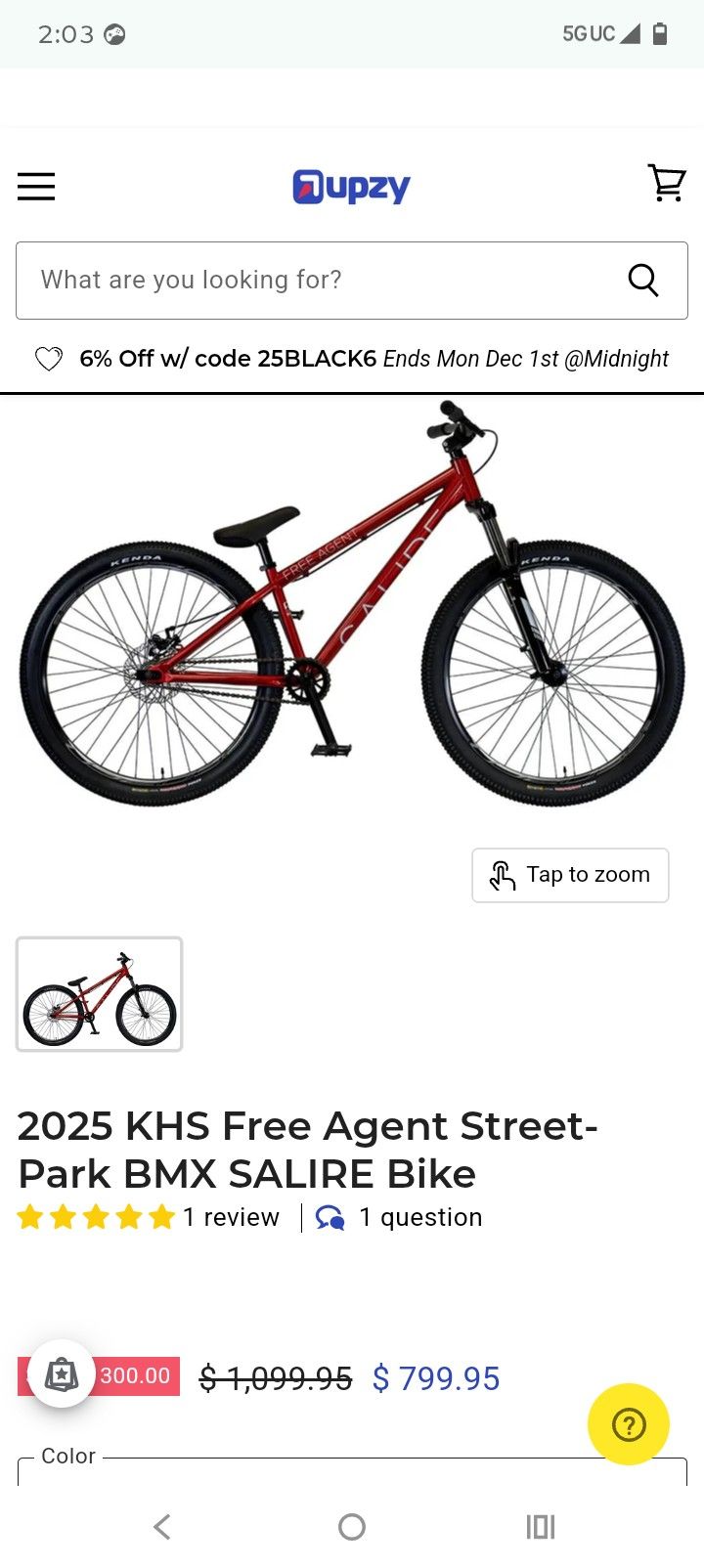
Task: Open the question speech-bubble icon
Action: click(330, 1217)
